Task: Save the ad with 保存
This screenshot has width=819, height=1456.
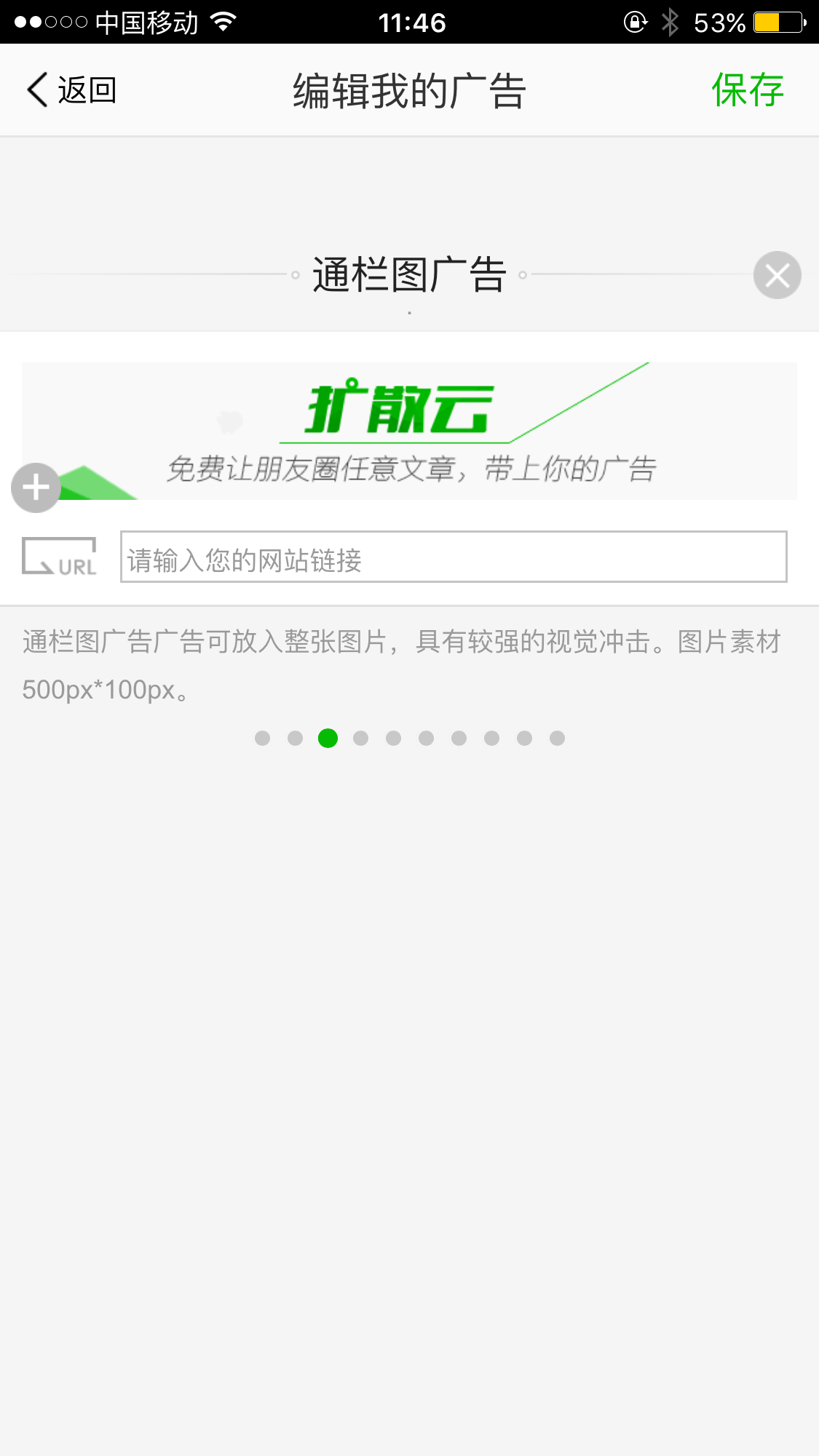Action: (747, 90)
